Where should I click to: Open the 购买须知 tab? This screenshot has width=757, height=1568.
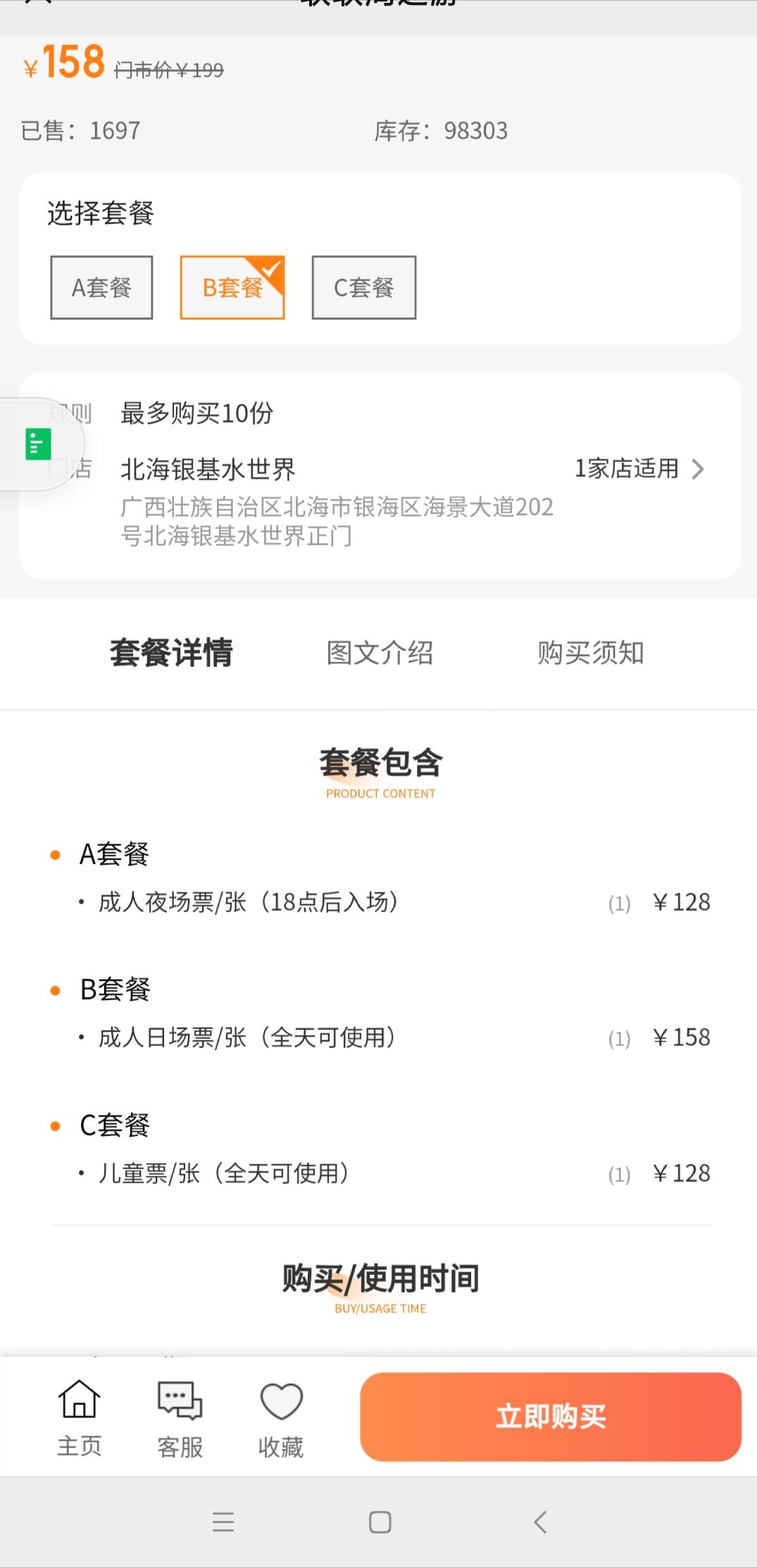pyautogui.click(x=590, y=652)
